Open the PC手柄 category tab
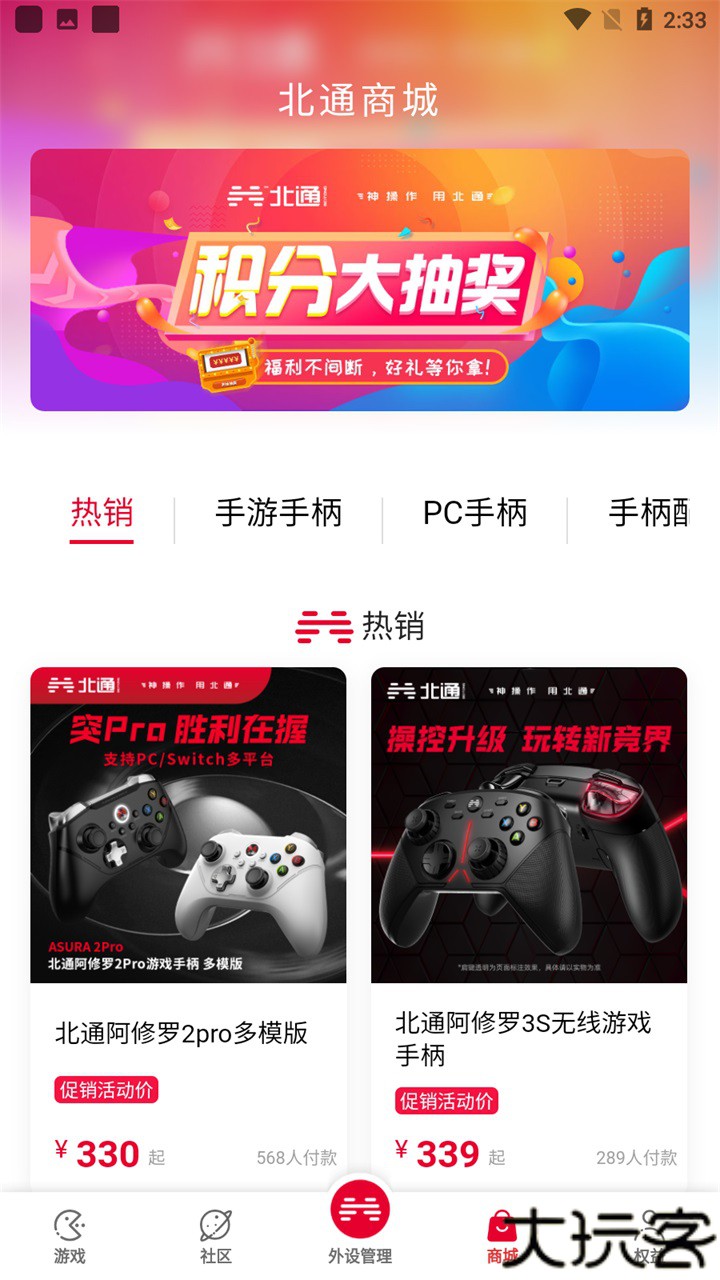Viewport: 720px width, 1280px height. point(475,513)
